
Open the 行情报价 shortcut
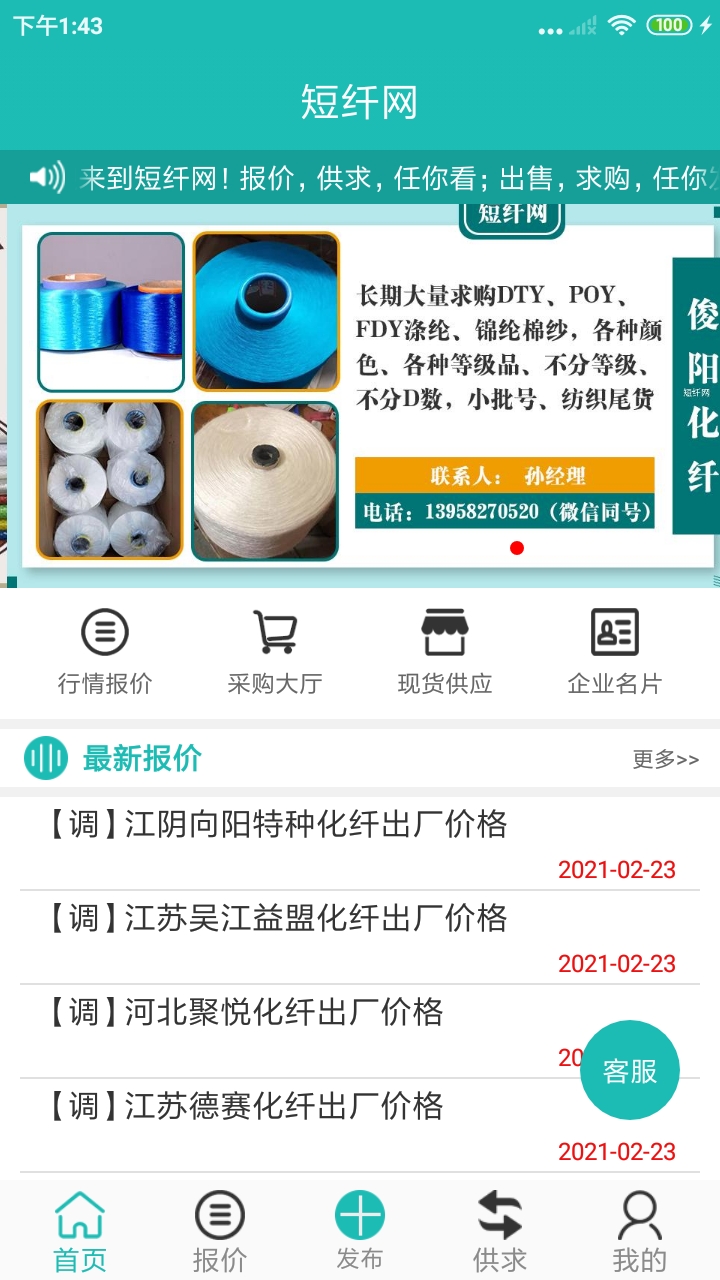[105, 650]
